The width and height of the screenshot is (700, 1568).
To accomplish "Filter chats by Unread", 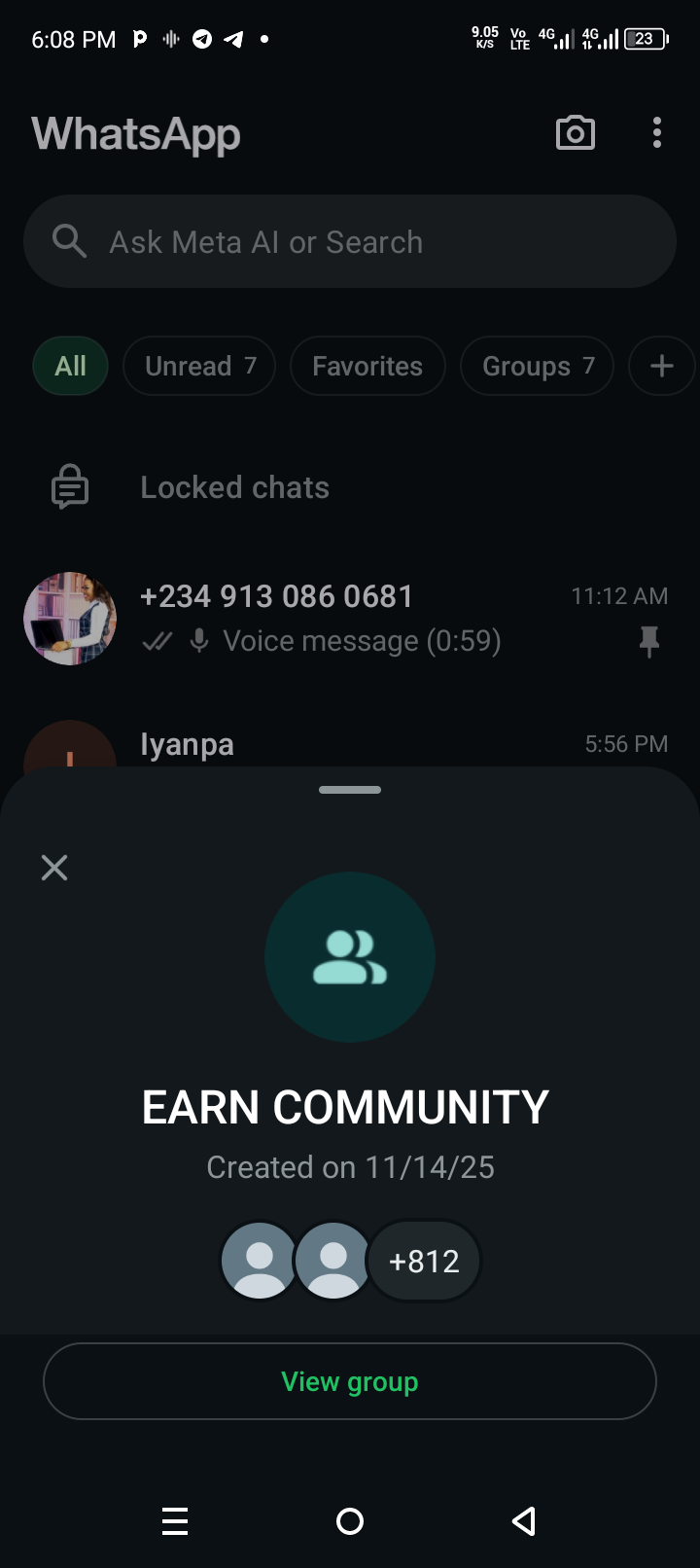I will (x=199, y=367).
